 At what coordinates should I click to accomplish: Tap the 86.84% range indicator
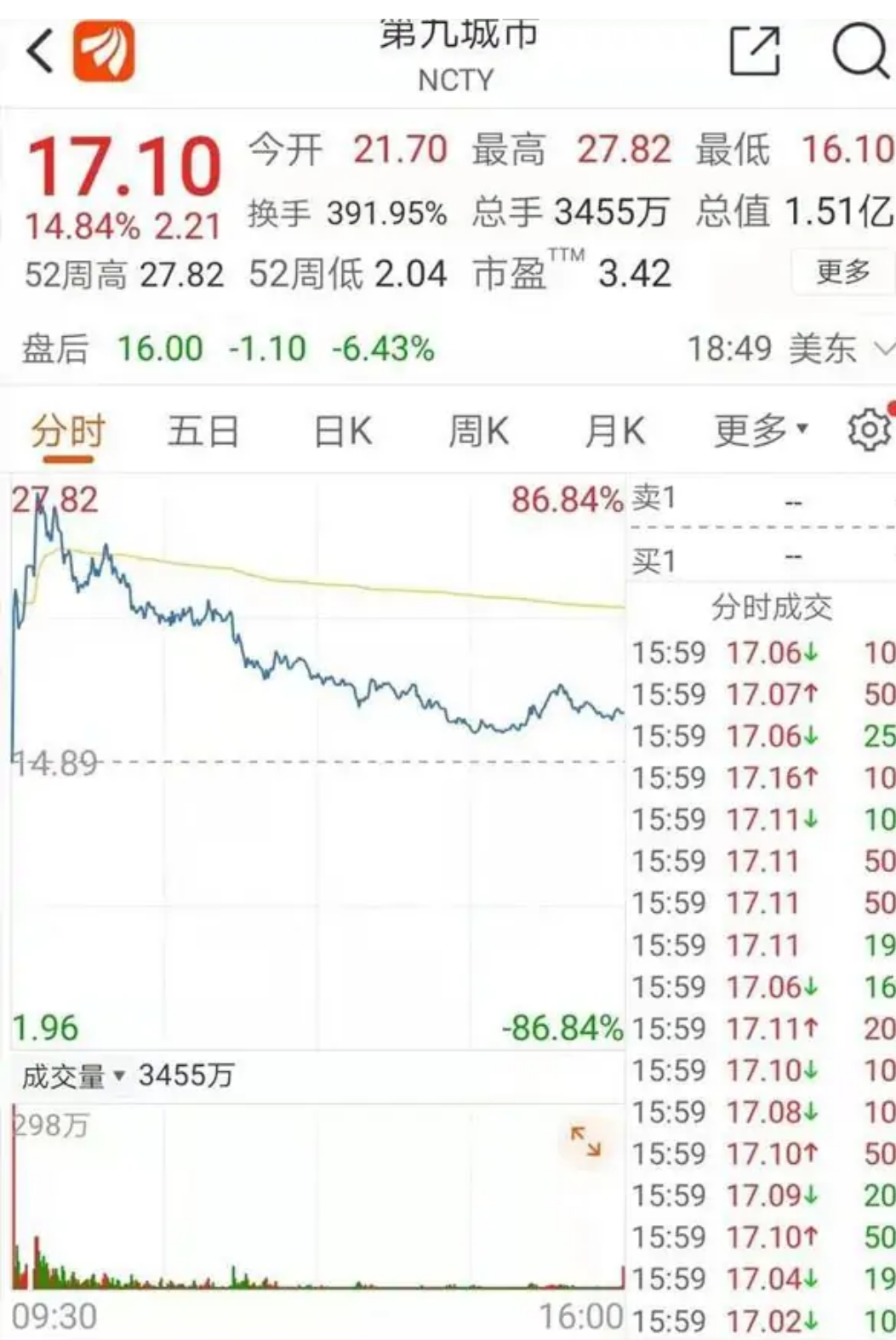pos(568,502)
